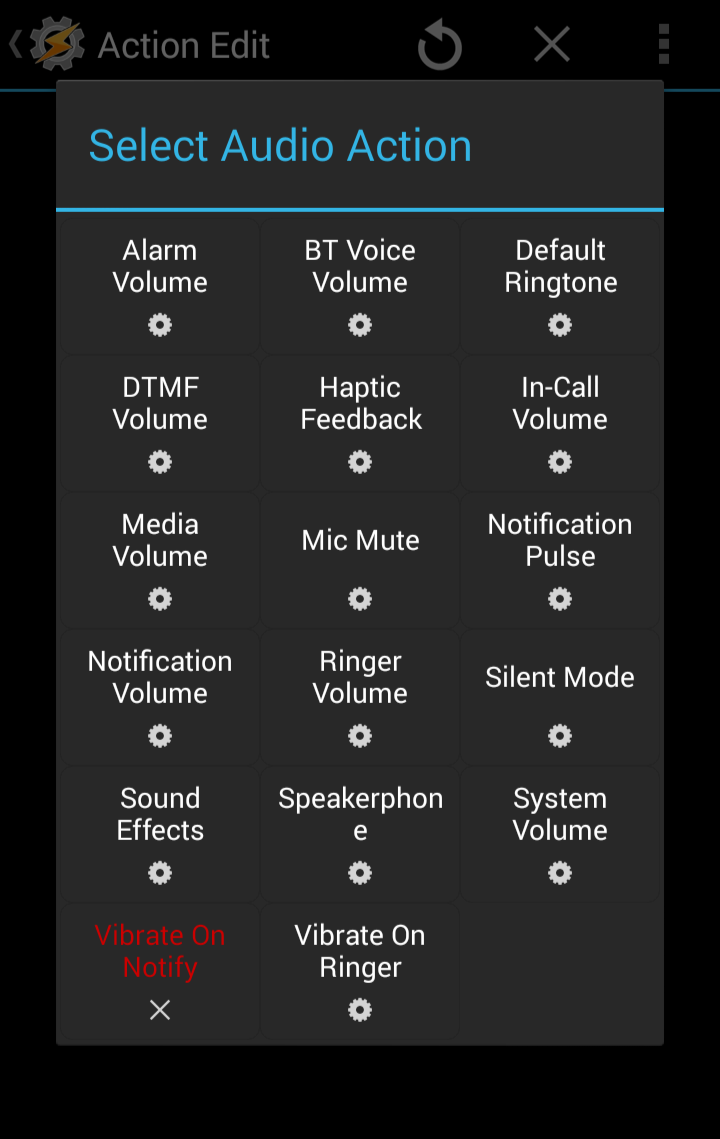Tap the revert arrow in the action bar

[x=439, y=44]
